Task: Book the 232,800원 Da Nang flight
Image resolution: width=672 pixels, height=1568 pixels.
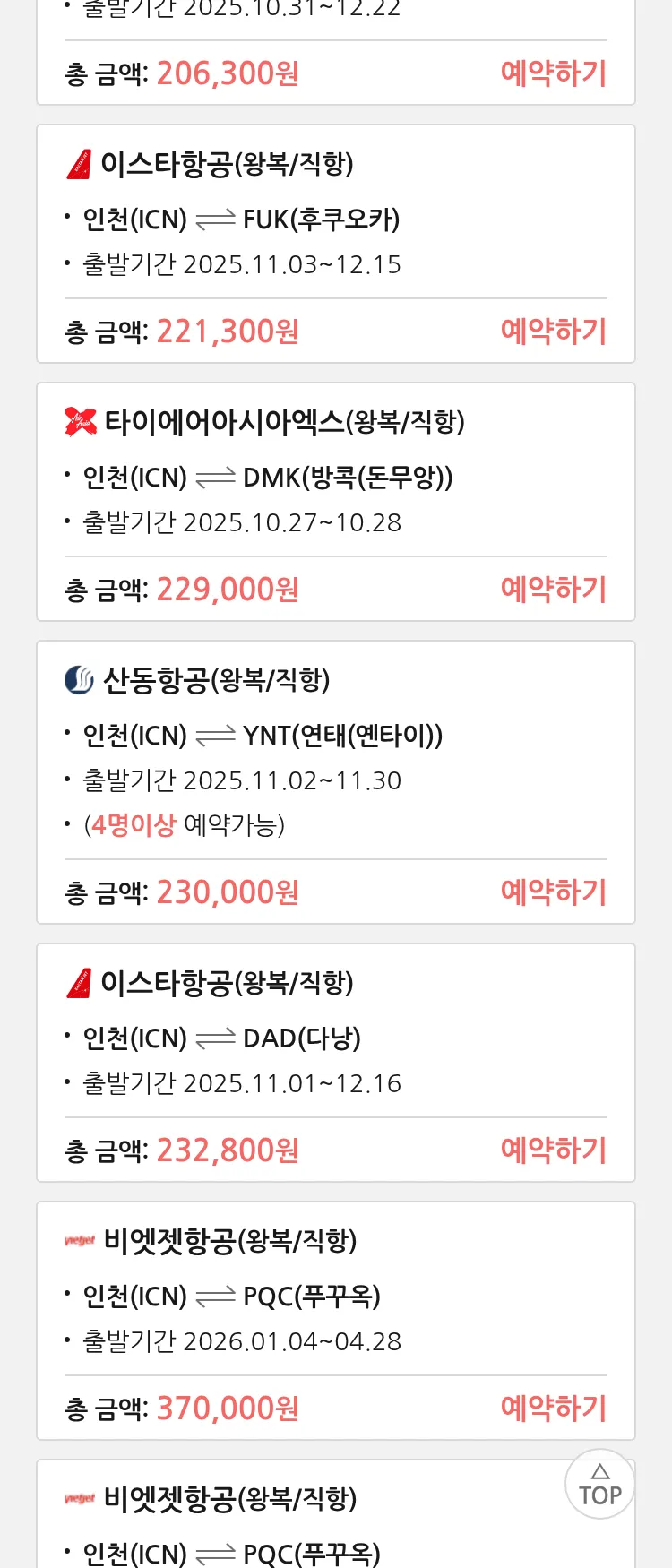Action: point(553,1150)
